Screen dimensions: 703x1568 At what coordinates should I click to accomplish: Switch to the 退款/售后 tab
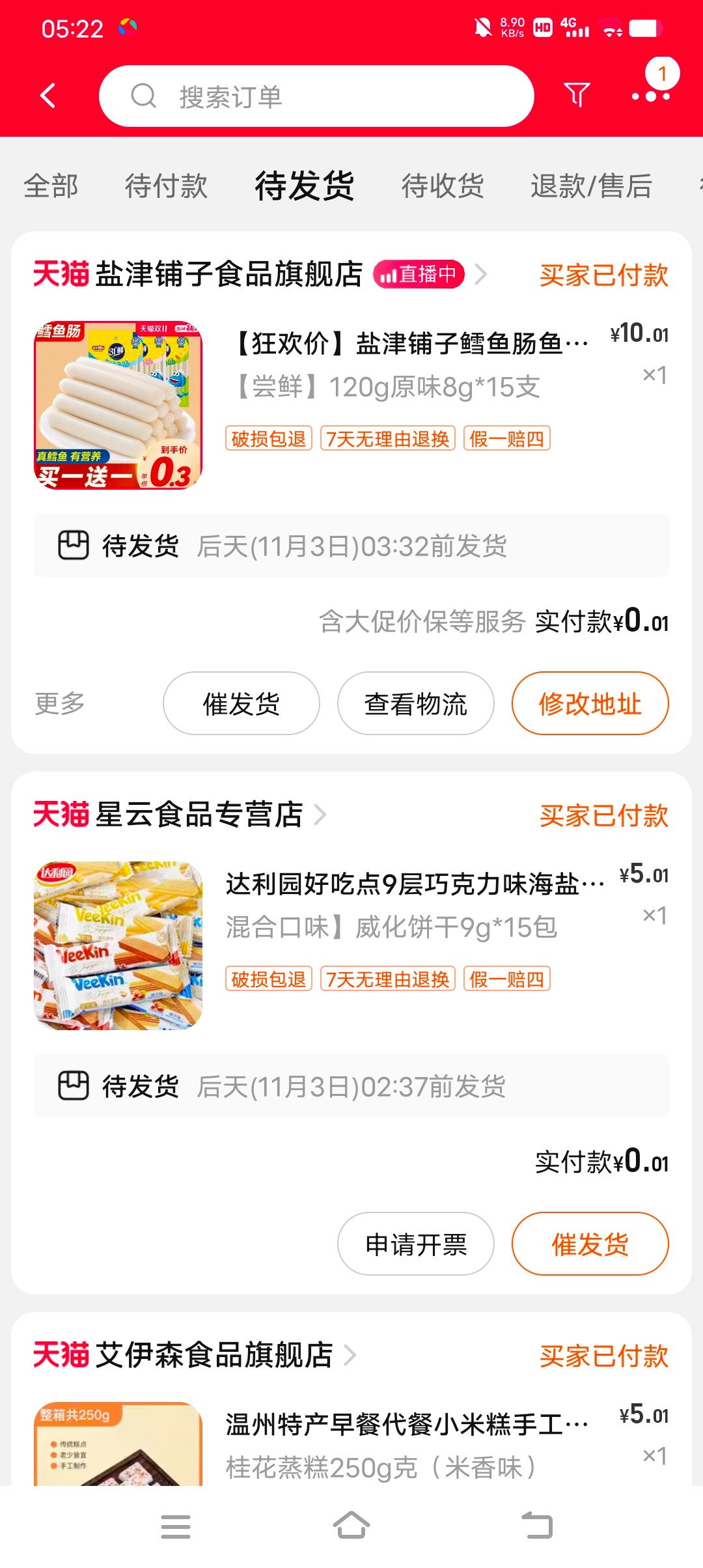tap(591, 186)
